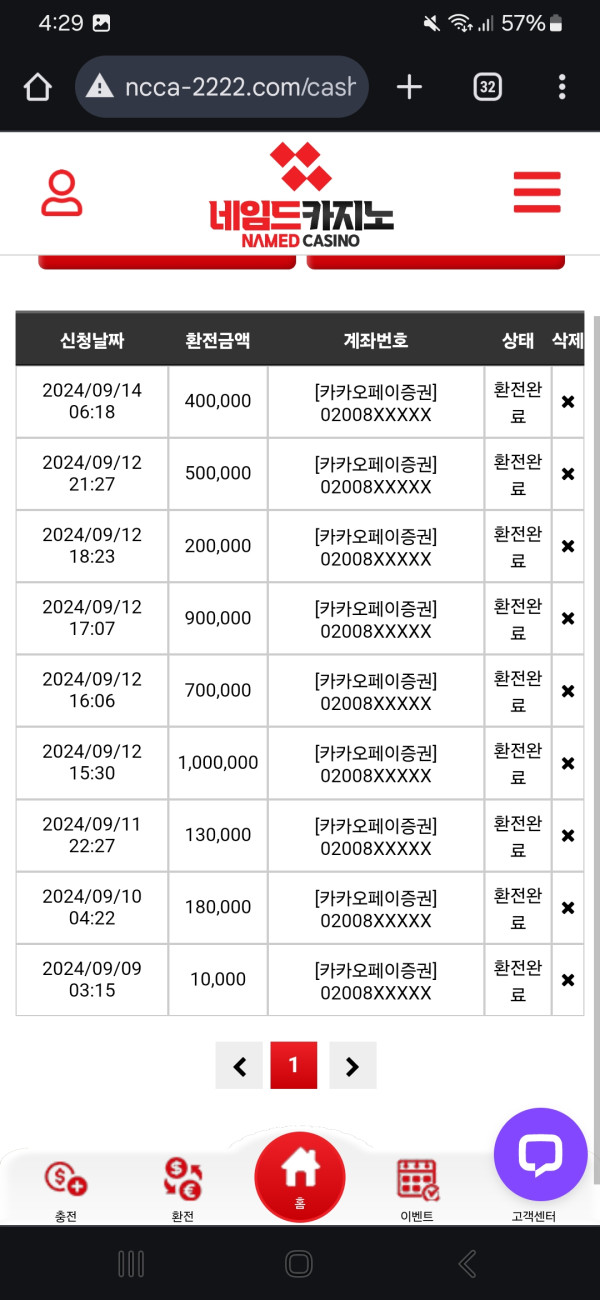600x1300 pixels.
Task: Open a new browser tab
Action: (409, 88)
